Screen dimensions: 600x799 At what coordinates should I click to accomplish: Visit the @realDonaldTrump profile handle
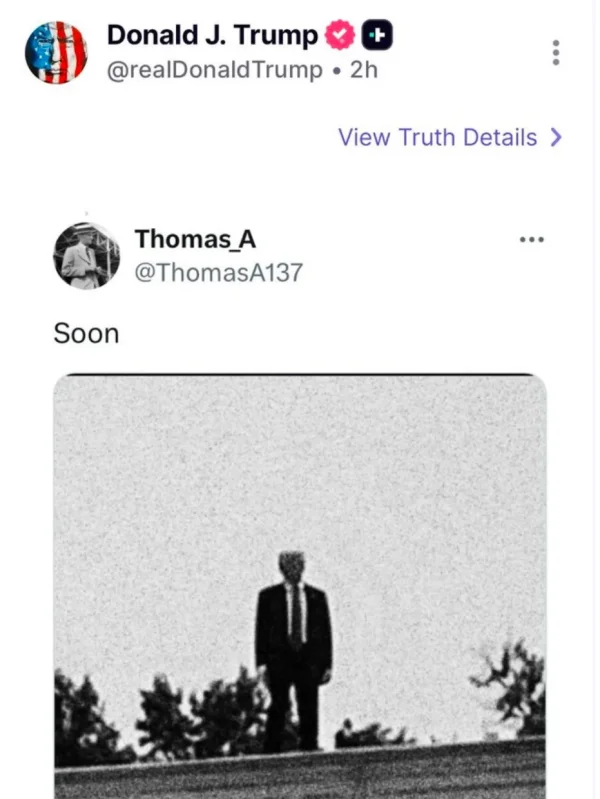214,70
